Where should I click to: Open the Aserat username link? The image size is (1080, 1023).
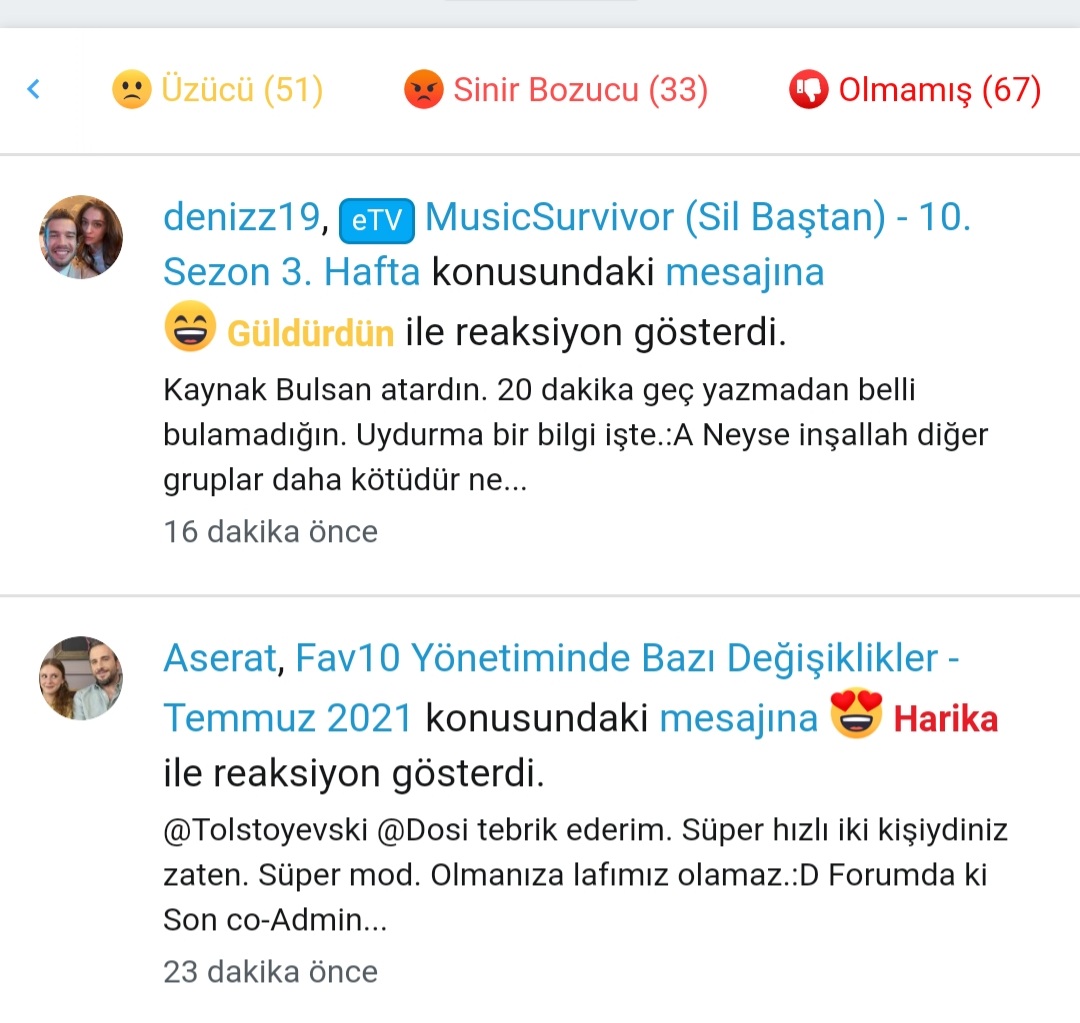pyautogui.click(x=217, y=659)
